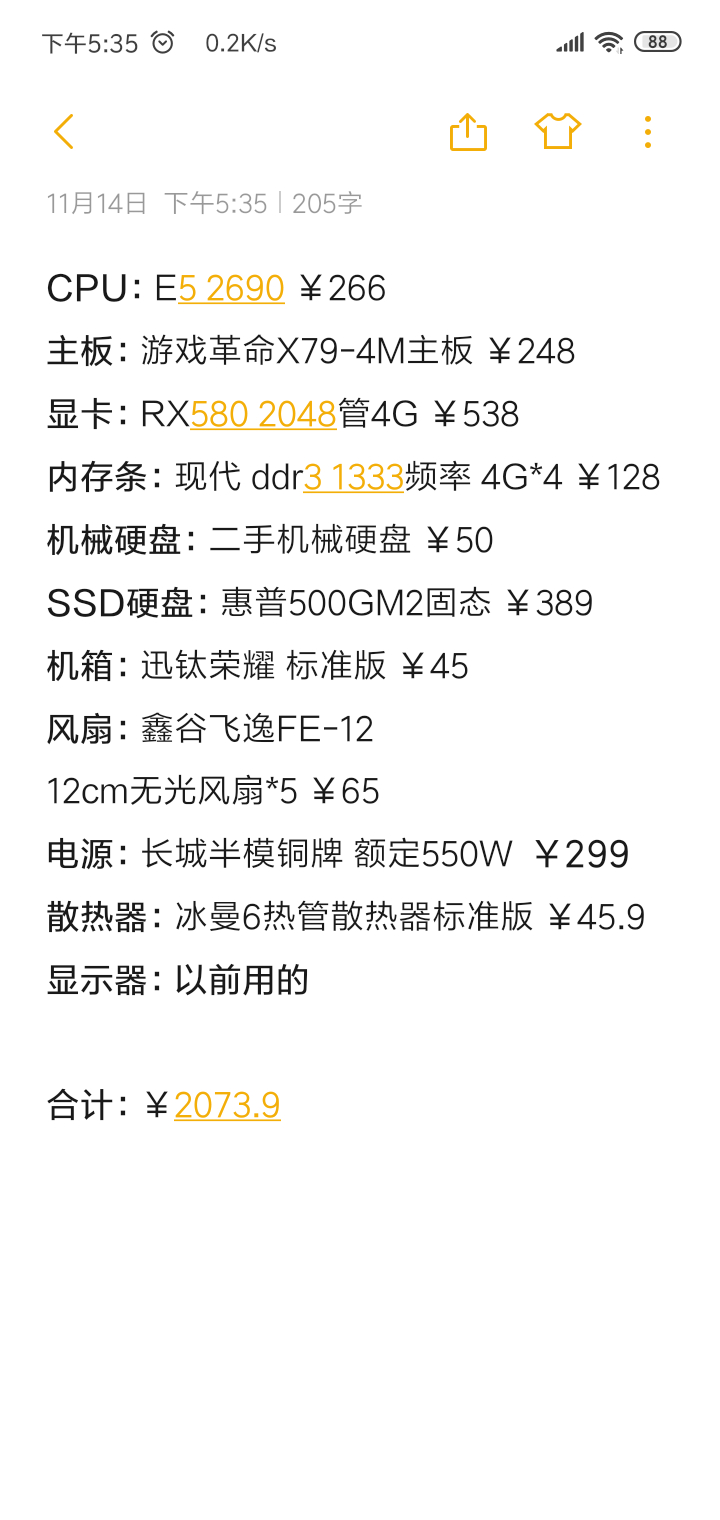The image size is (720, 1520).
Task: Tap the underlined 3 1333 link
Action: coord(353,477)
